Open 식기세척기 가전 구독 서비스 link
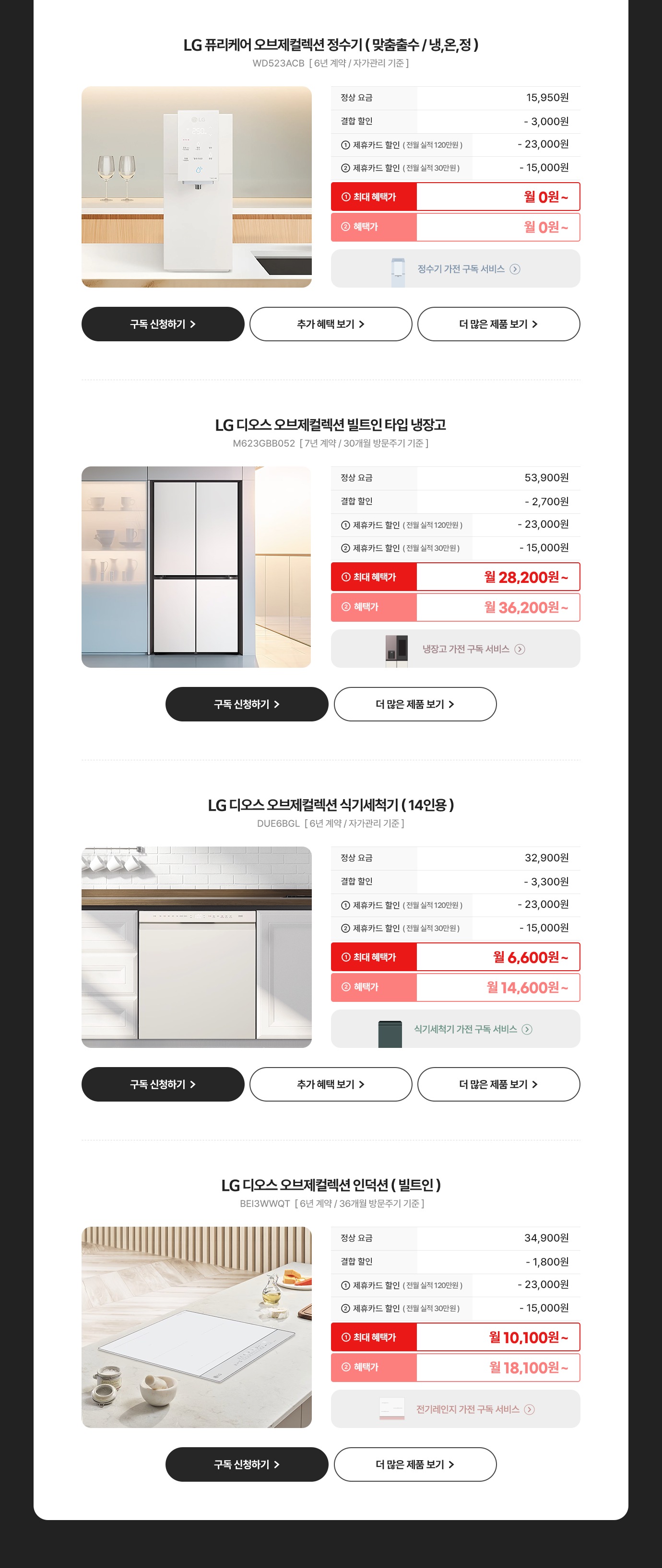This screenshot has height=1568, width=662. pos(456,1029)
